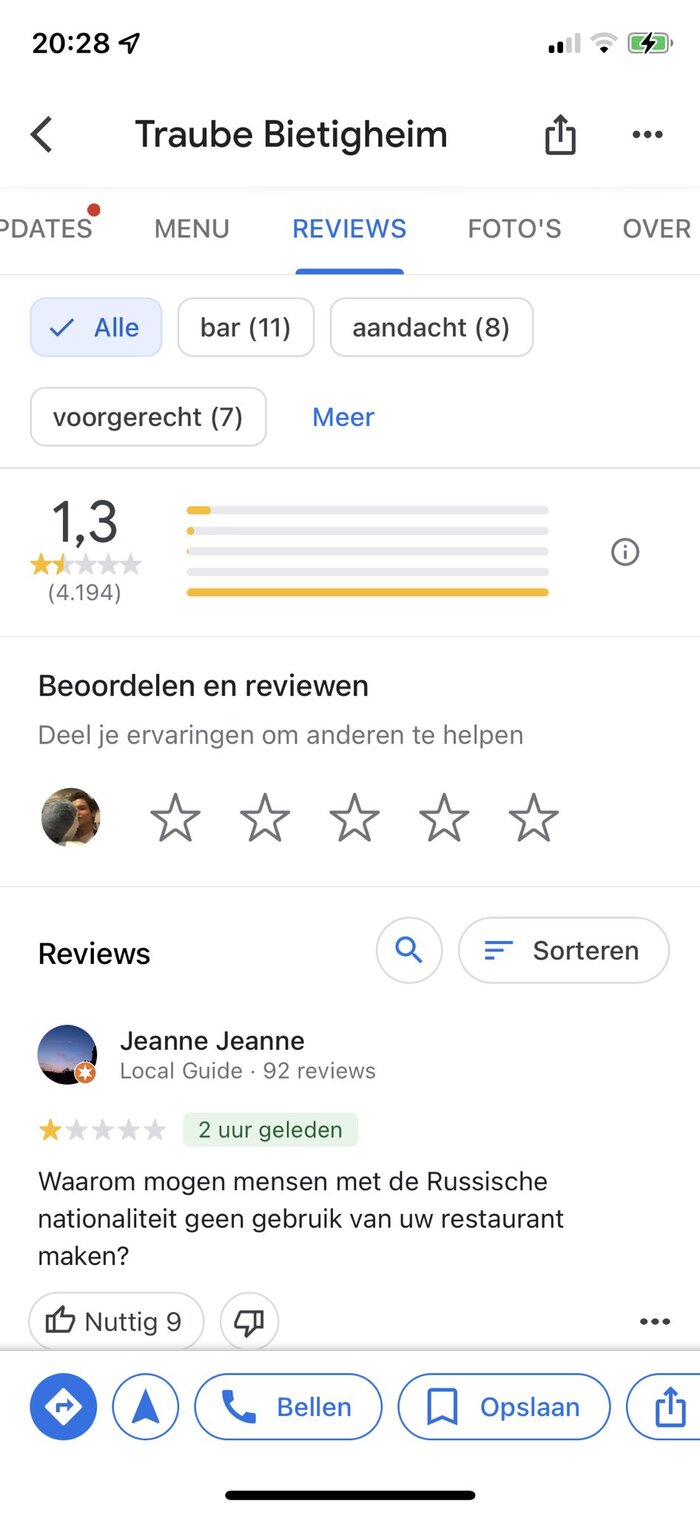Share this place via top share icon
Screen dimensions: 700x1515
[560, 135]
